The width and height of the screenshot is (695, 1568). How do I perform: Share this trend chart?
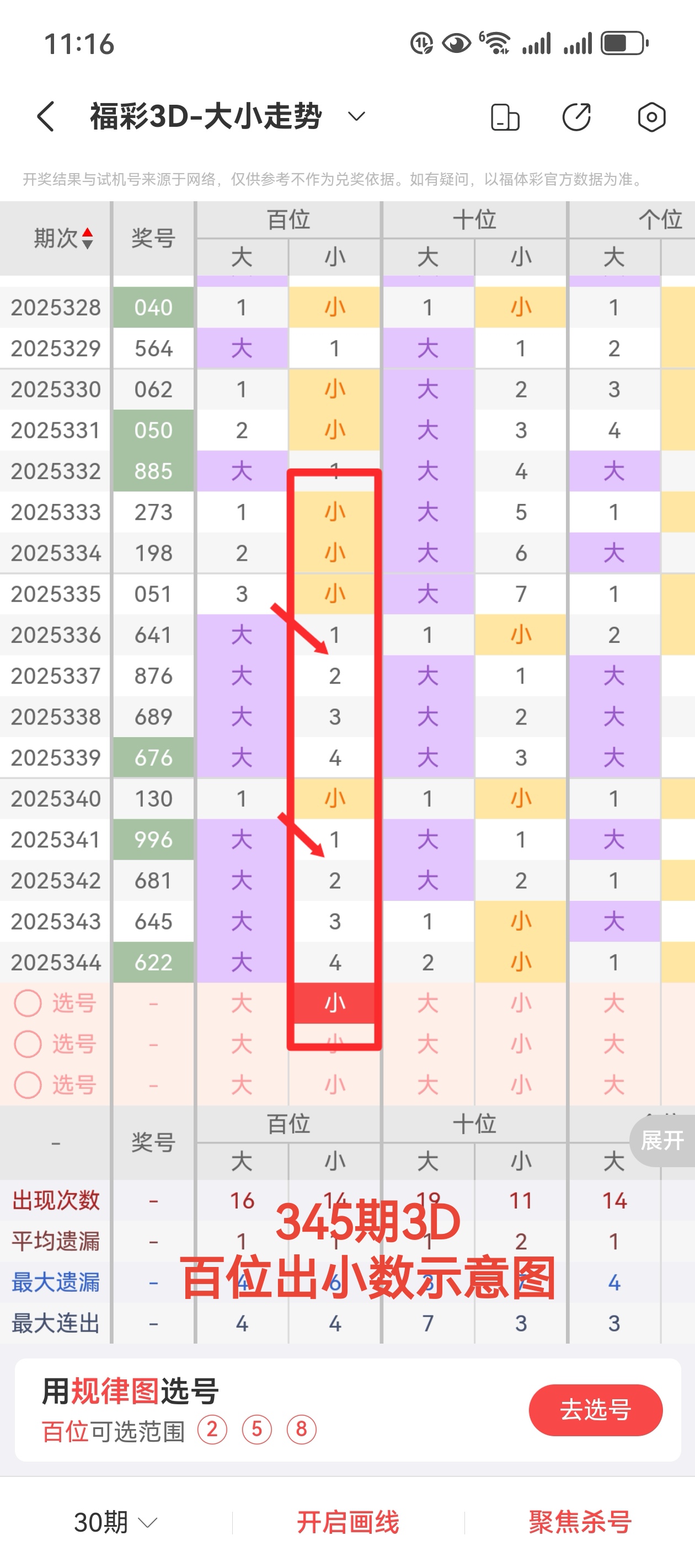coord(576,117)
